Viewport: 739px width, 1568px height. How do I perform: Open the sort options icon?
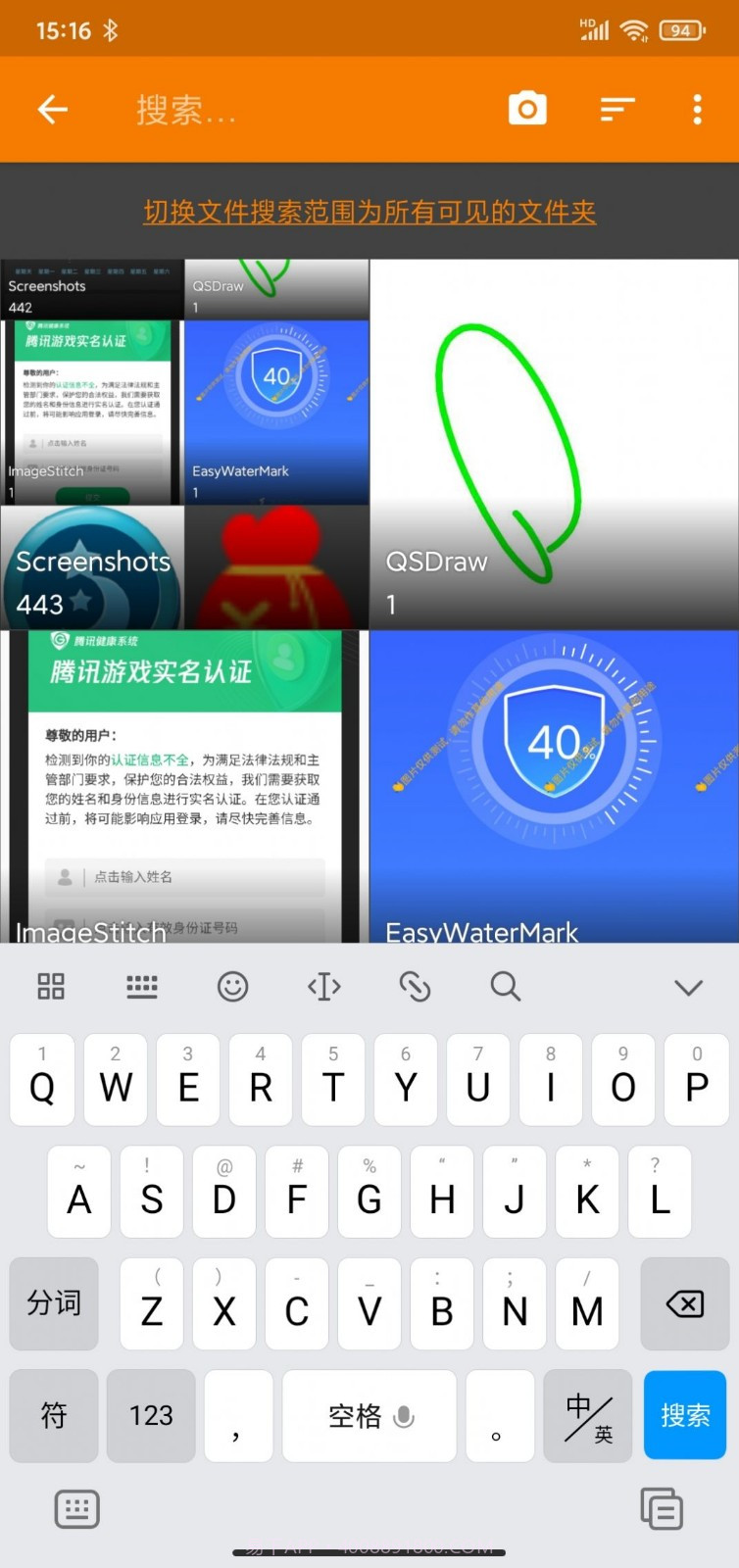point(616,108)
